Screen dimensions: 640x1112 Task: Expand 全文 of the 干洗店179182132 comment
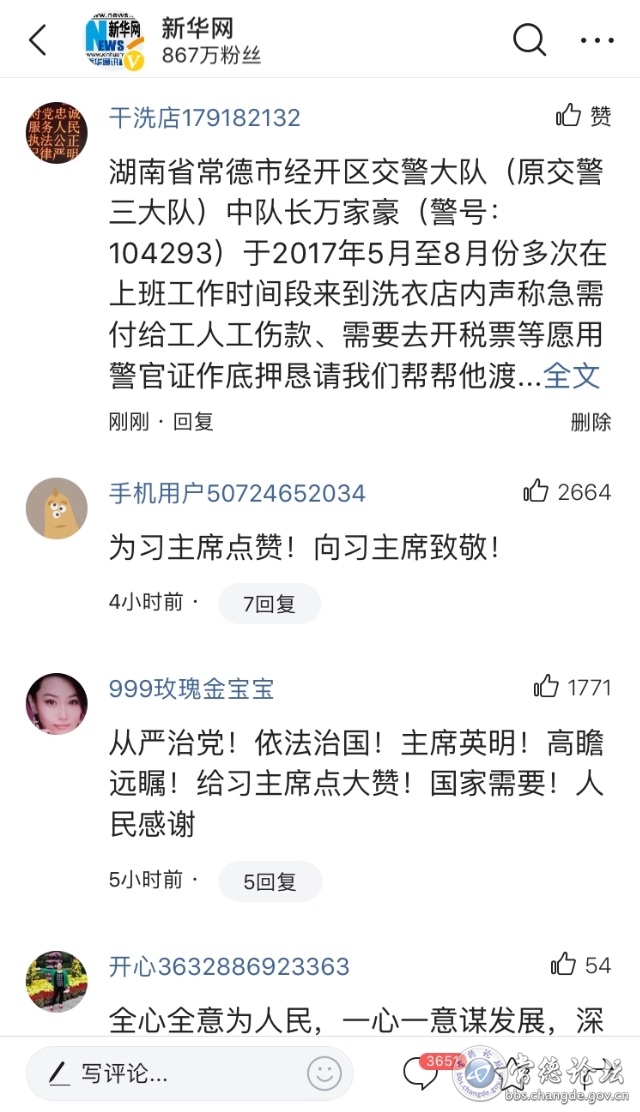pos(572,376)
